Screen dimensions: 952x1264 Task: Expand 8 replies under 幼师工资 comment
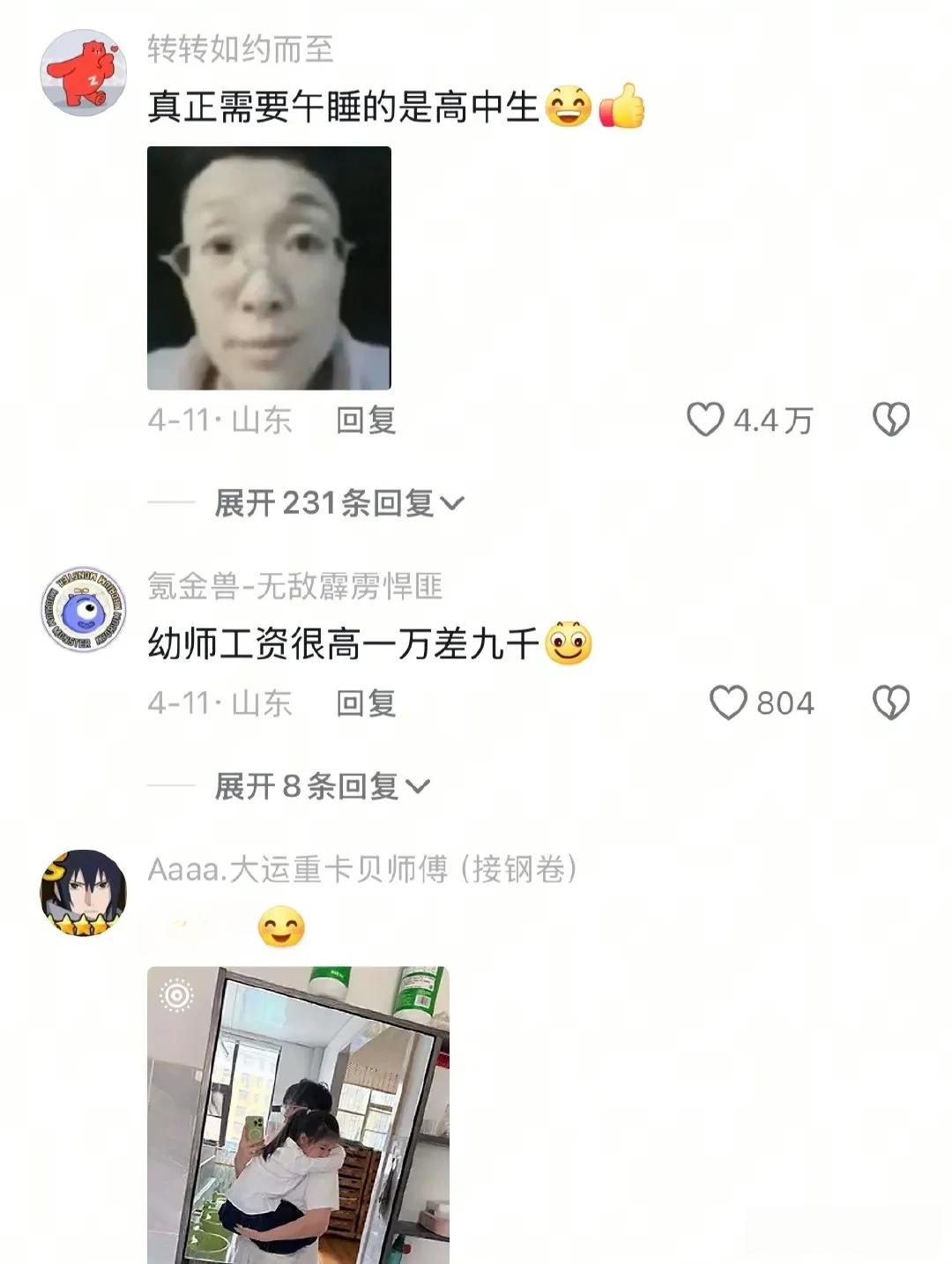[322, 786]
